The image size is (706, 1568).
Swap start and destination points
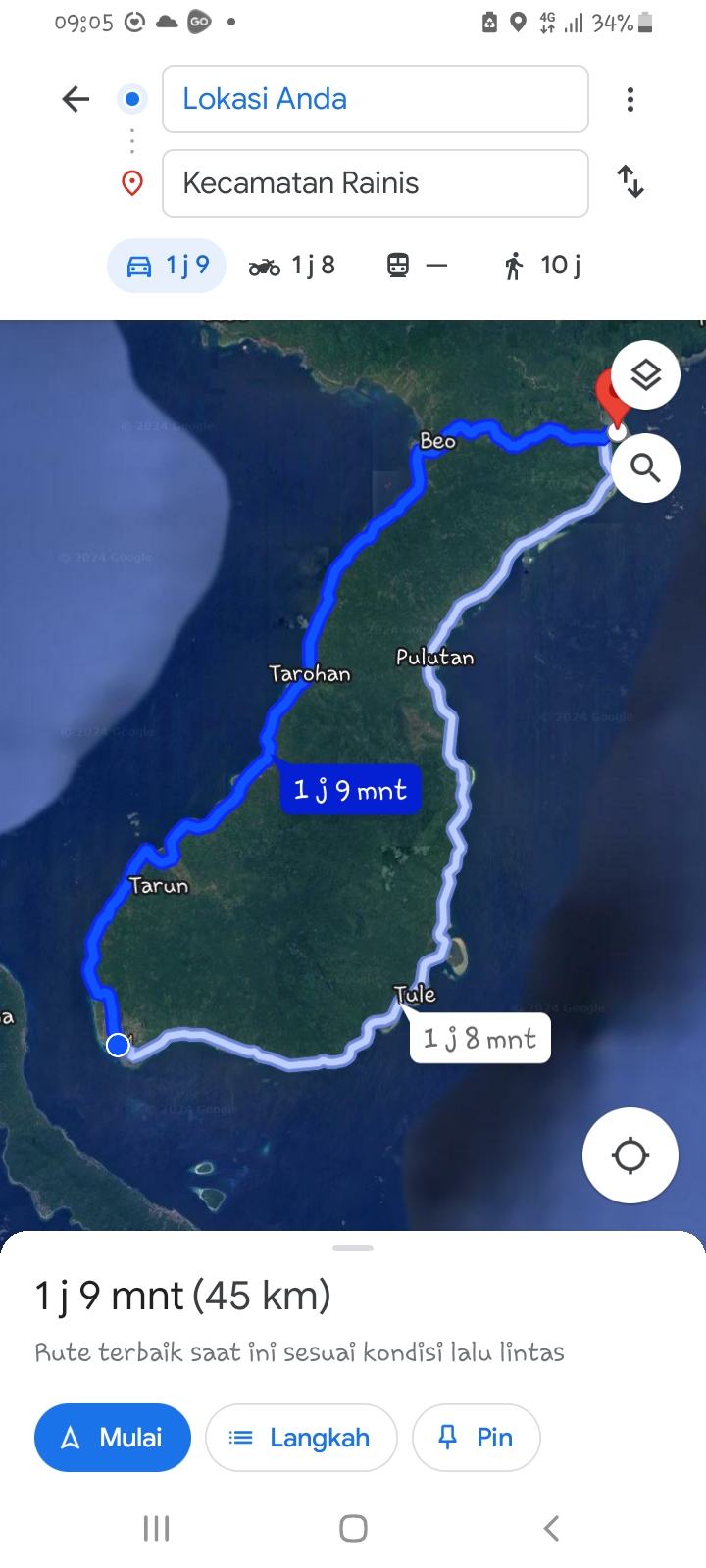coord(630,182)
